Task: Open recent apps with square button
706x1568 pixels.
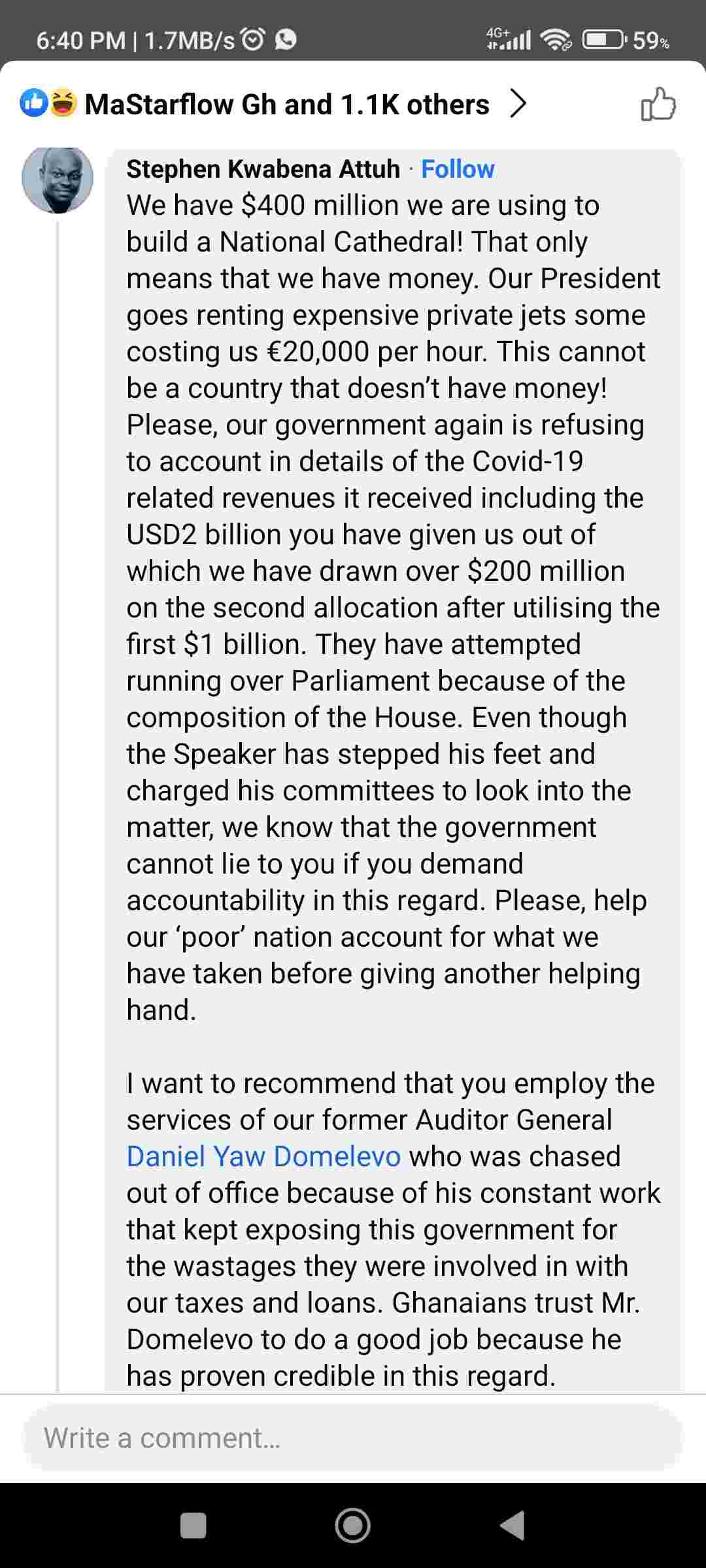Action: tap(193, 1526)
